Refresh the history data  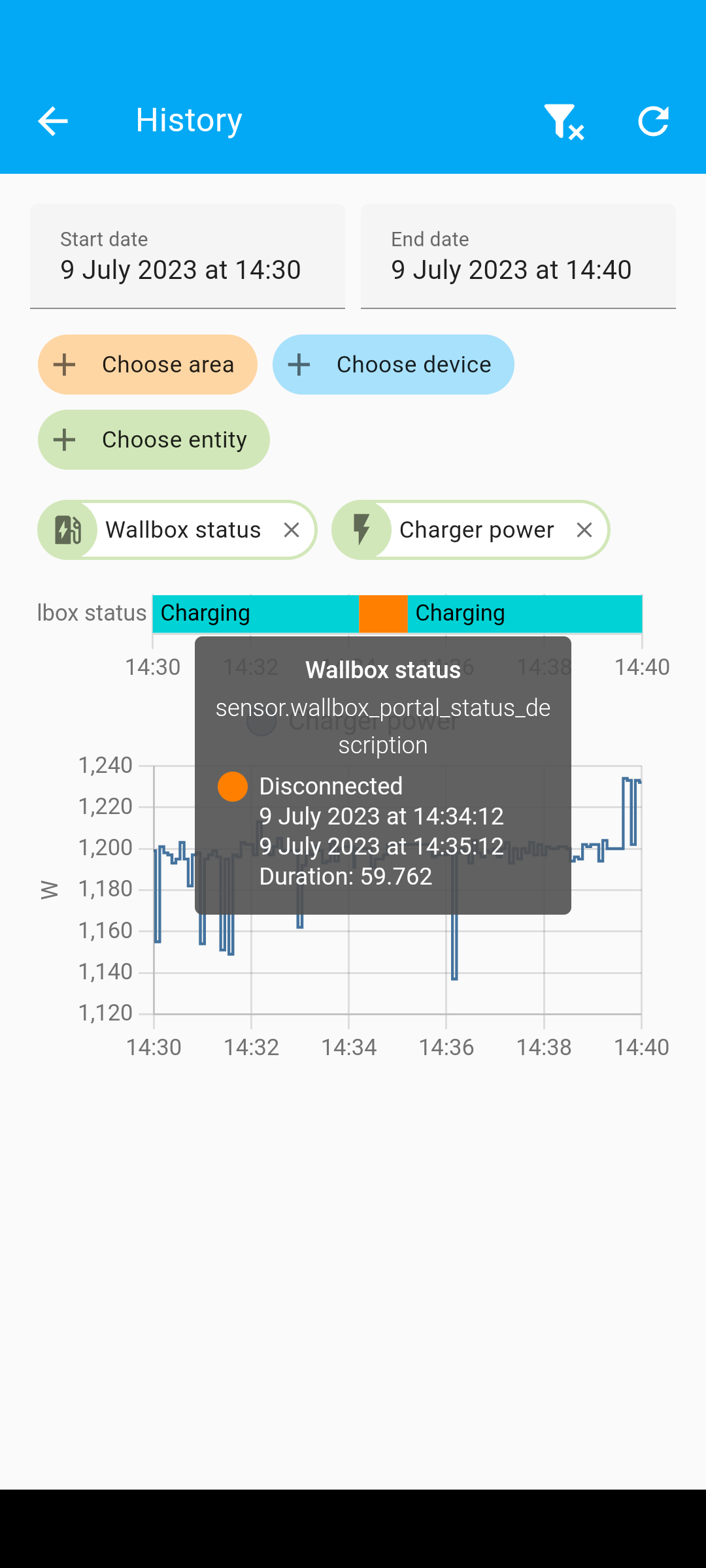point(654,121)
